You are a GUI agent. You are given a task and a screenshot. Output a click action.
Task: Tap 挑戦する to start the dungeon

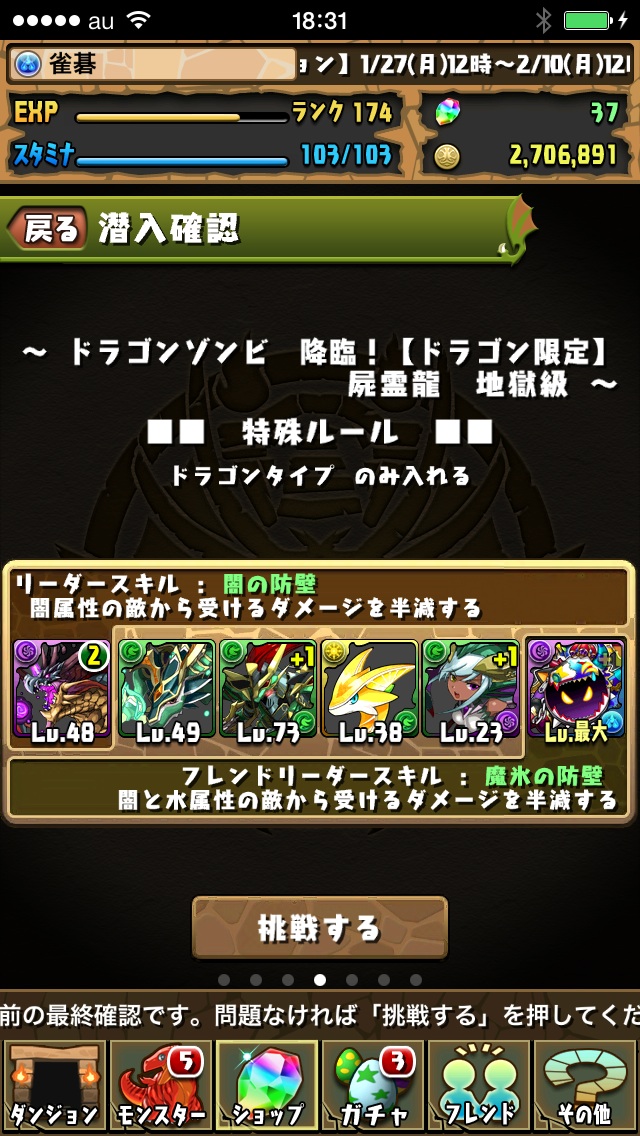coord(320,928)
